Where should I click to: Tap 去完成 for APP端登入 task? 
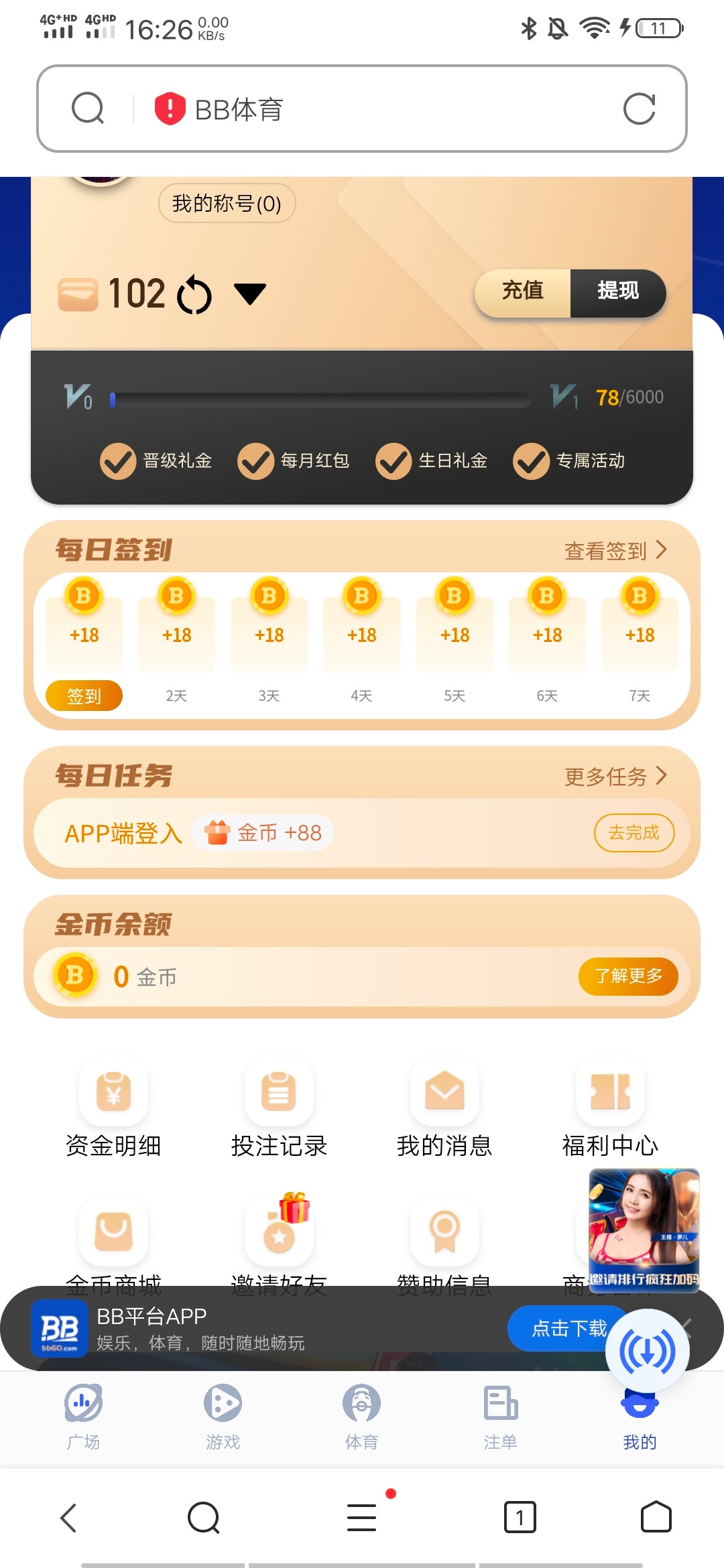633,833
